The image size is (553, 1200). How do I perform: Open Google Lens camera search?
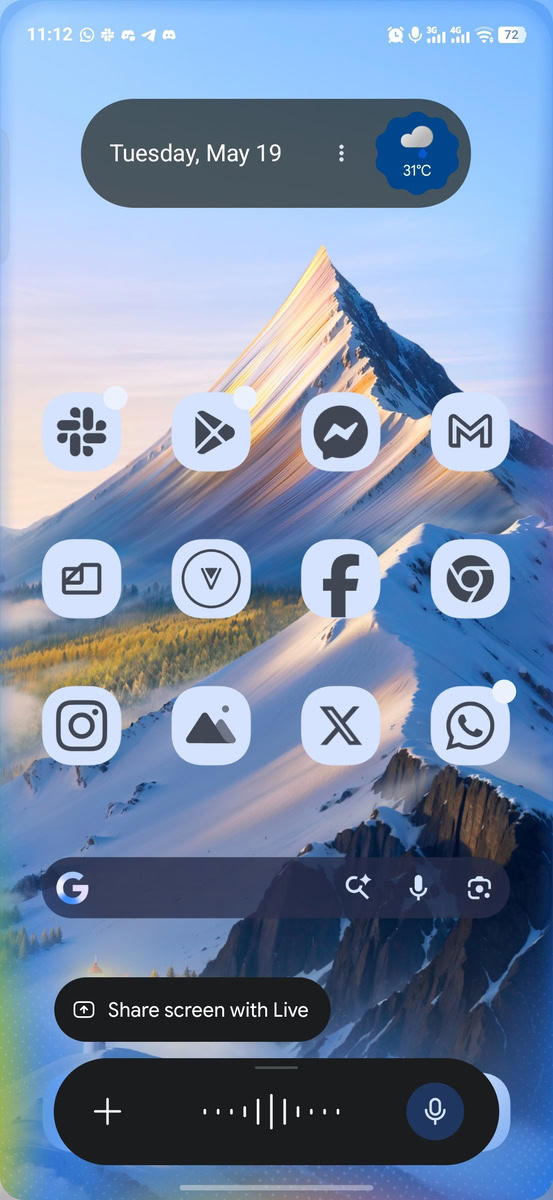[x=479, y=888]
